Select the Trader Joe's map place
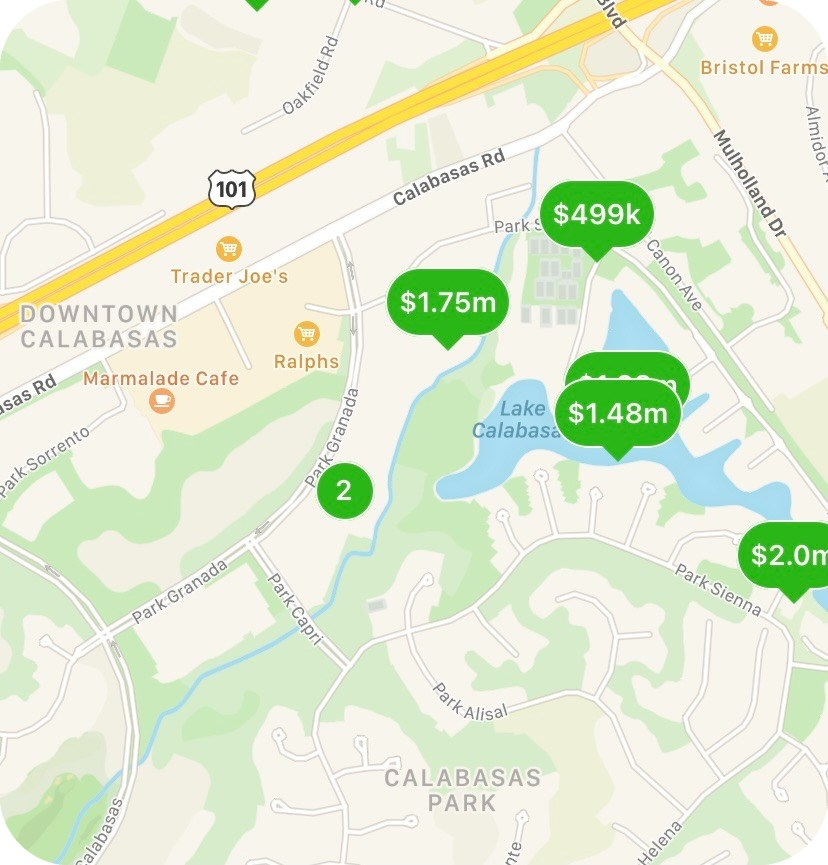This screenshot has width=828, height=865. click(229, 249)
